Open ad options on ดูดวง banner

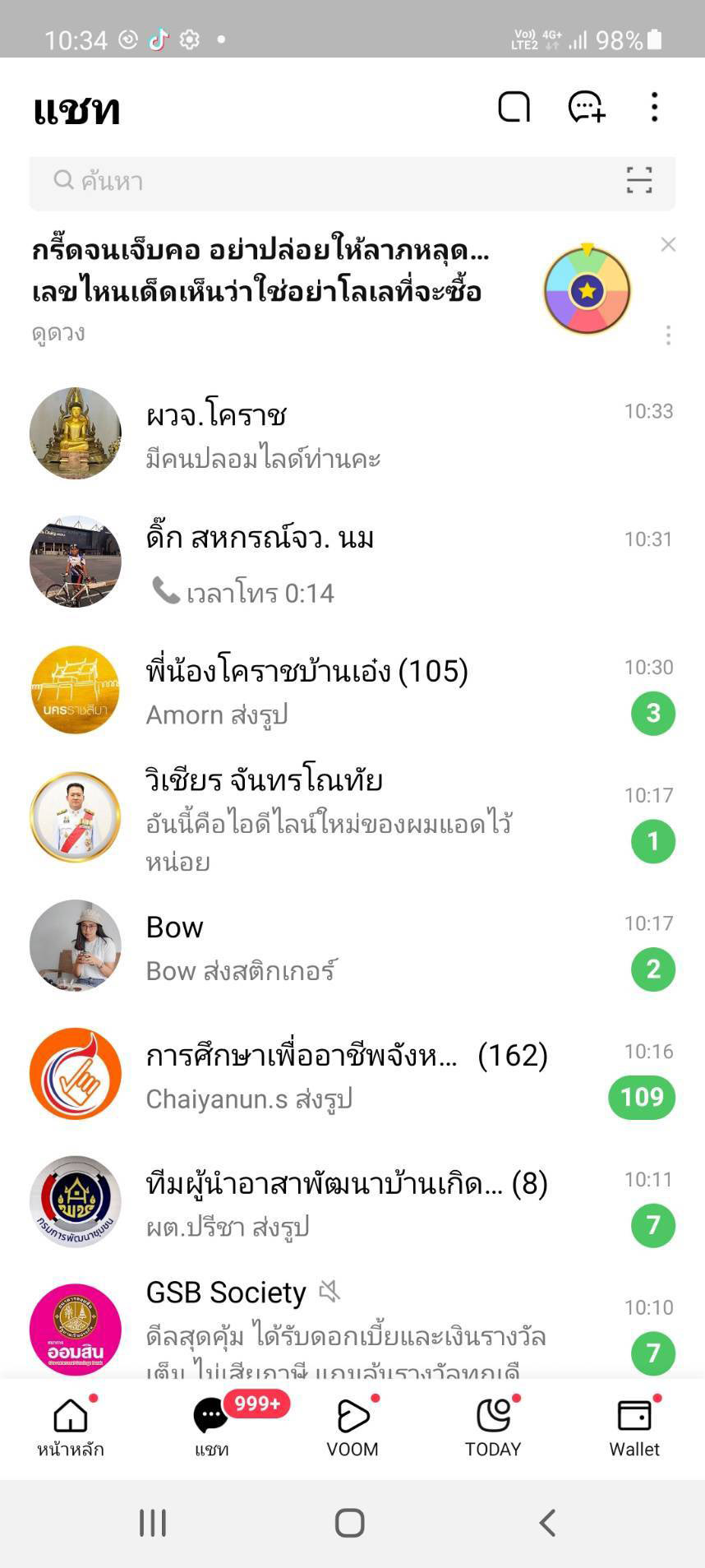668,335
